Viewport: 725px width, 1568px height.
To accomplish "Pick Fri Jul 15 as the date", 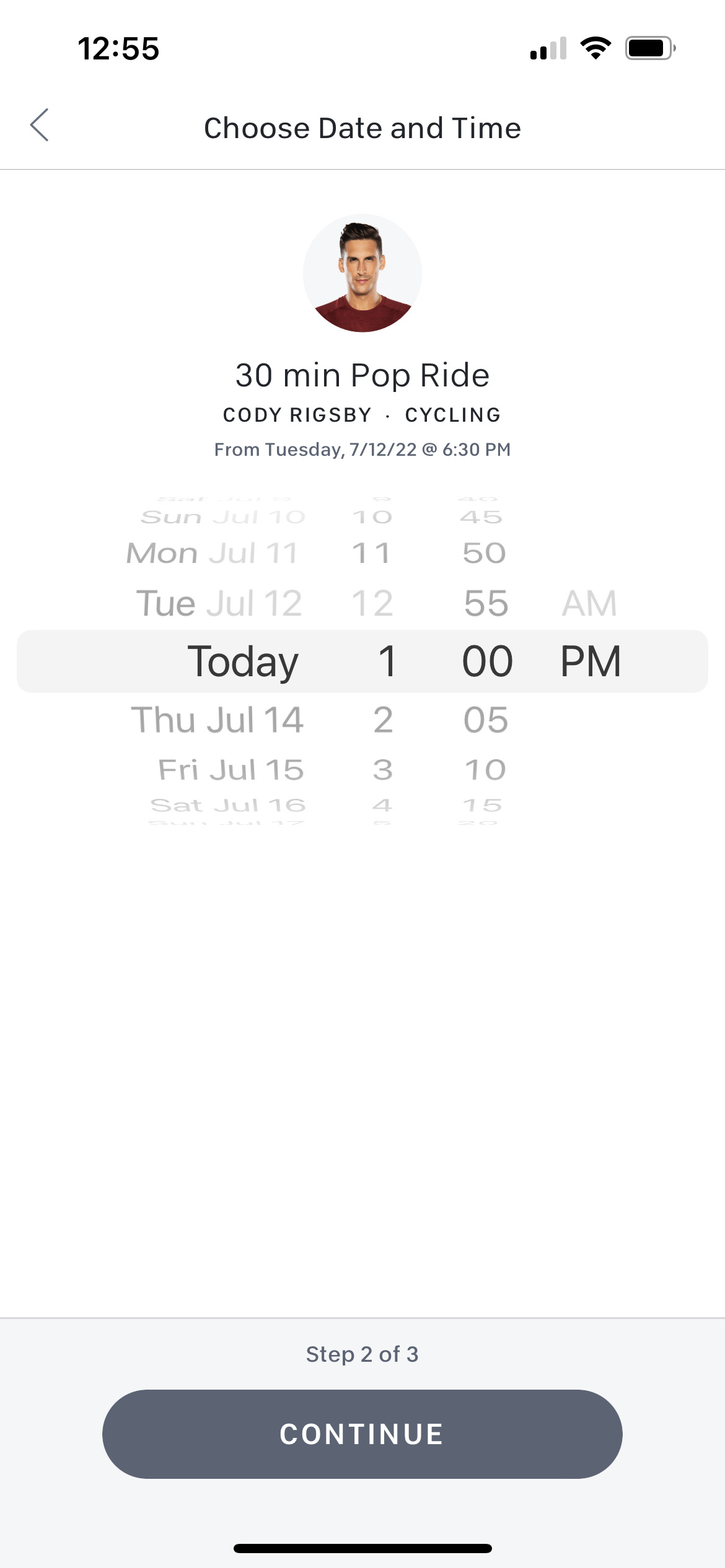I will tap(231, 770).
